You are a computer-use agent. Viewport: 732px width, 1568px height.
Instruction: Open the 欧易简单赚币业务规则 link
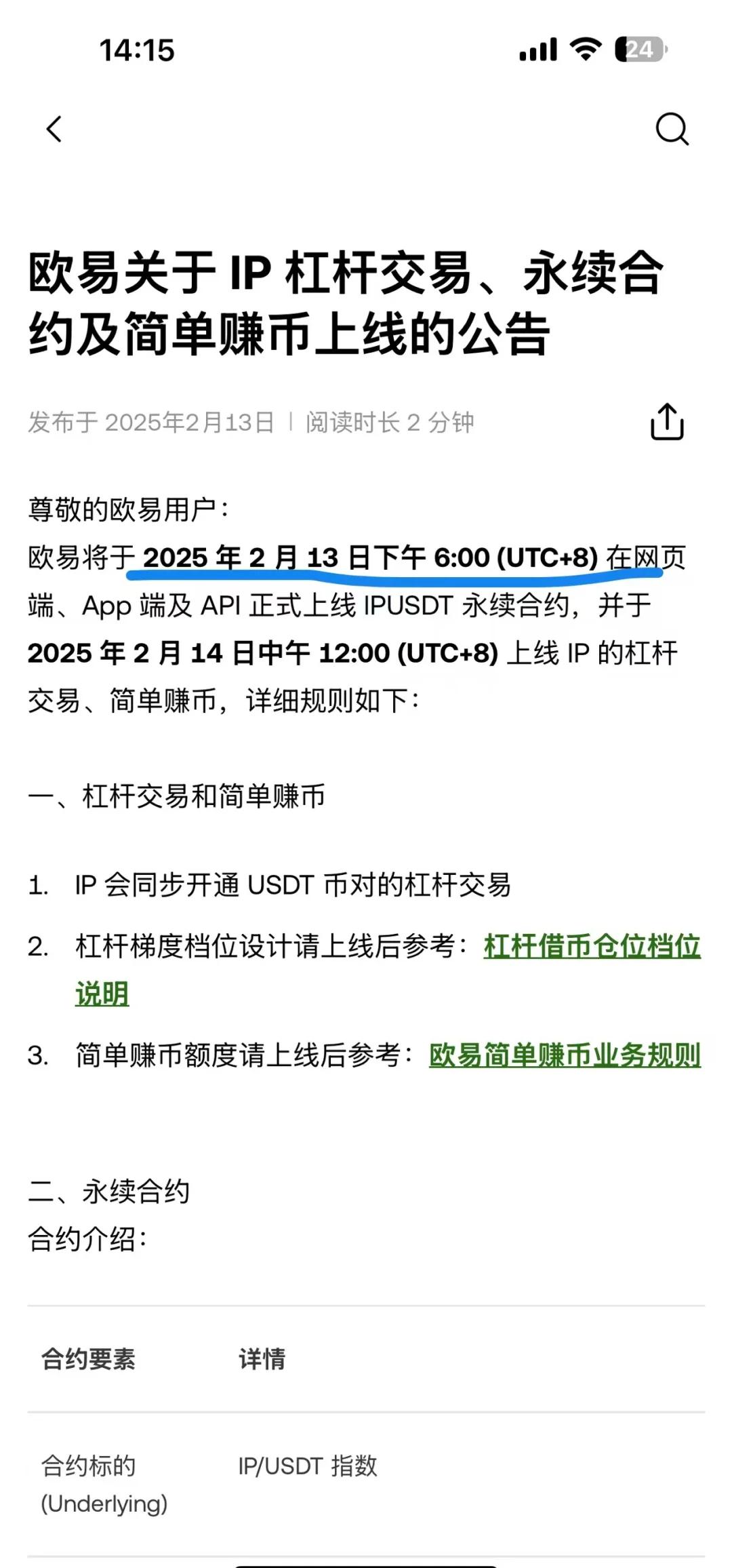(565, 1056)
